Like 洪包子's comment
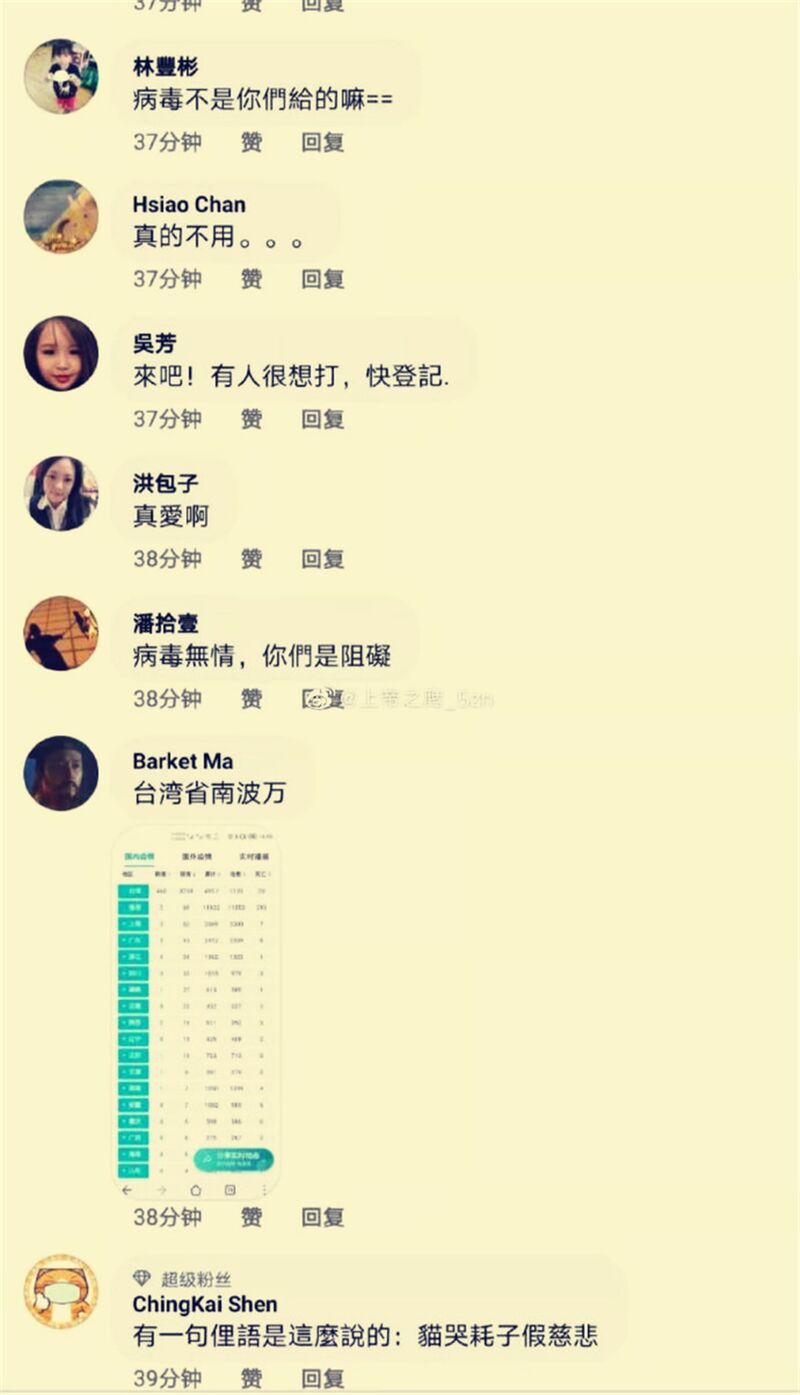This screenshot has width=800, height=1395. (251, 559)
